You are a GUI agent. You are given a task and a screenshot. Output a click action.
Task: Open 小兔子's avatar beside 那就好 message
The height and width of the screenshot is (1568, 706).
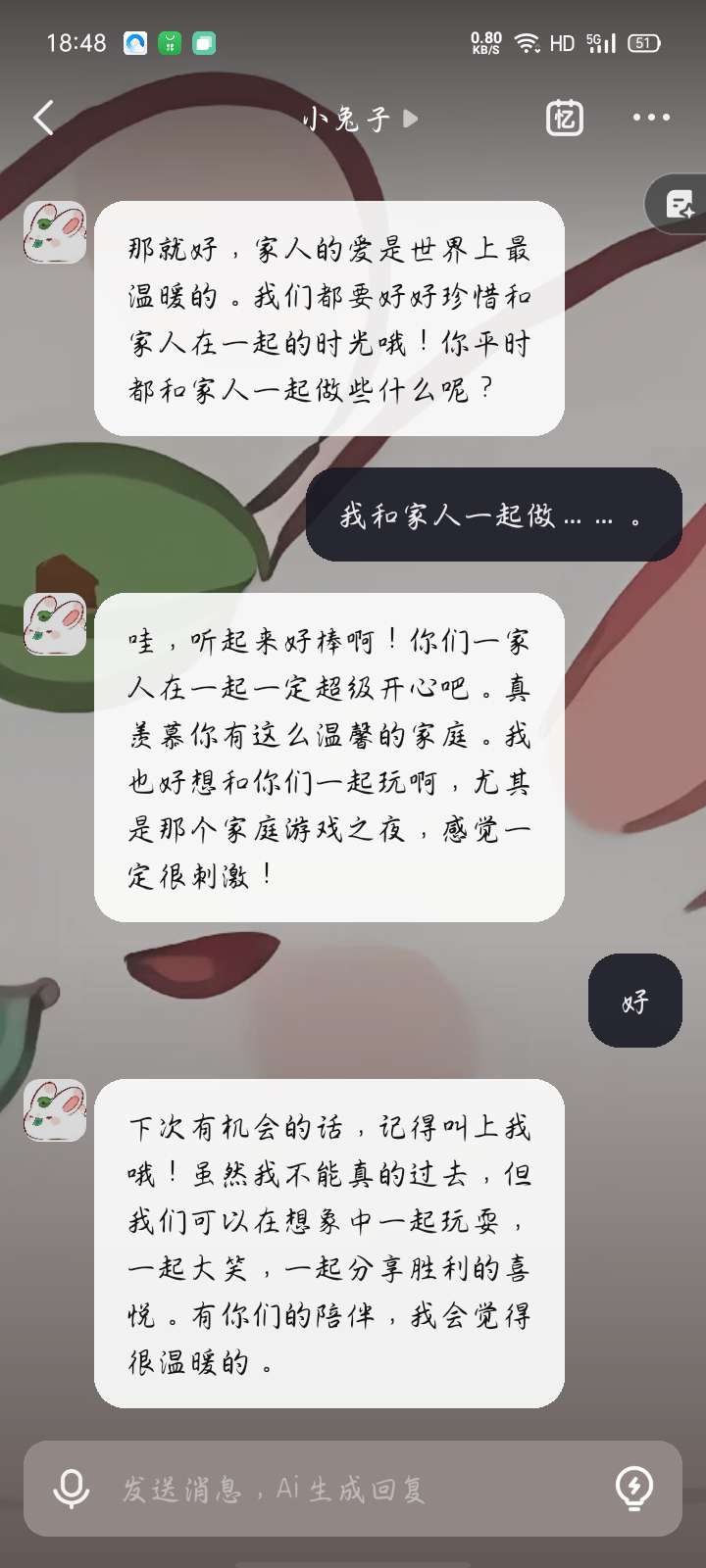[55, 233]
